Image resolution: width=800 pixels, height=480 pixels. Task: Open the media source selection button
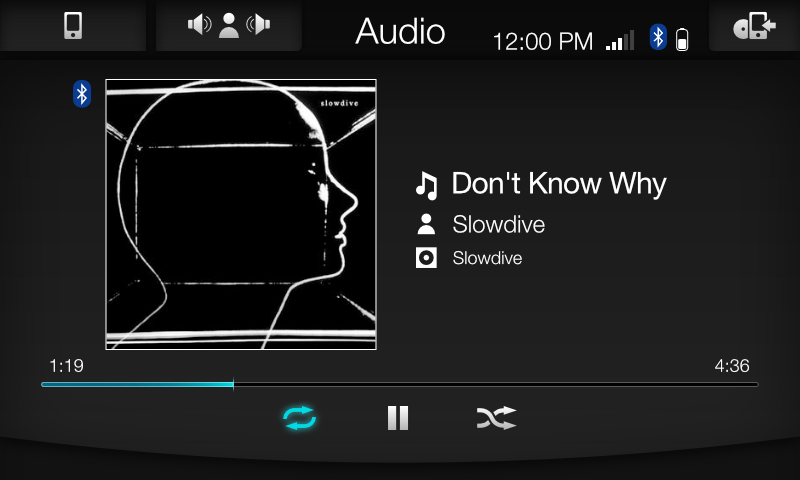pos(754,25)
